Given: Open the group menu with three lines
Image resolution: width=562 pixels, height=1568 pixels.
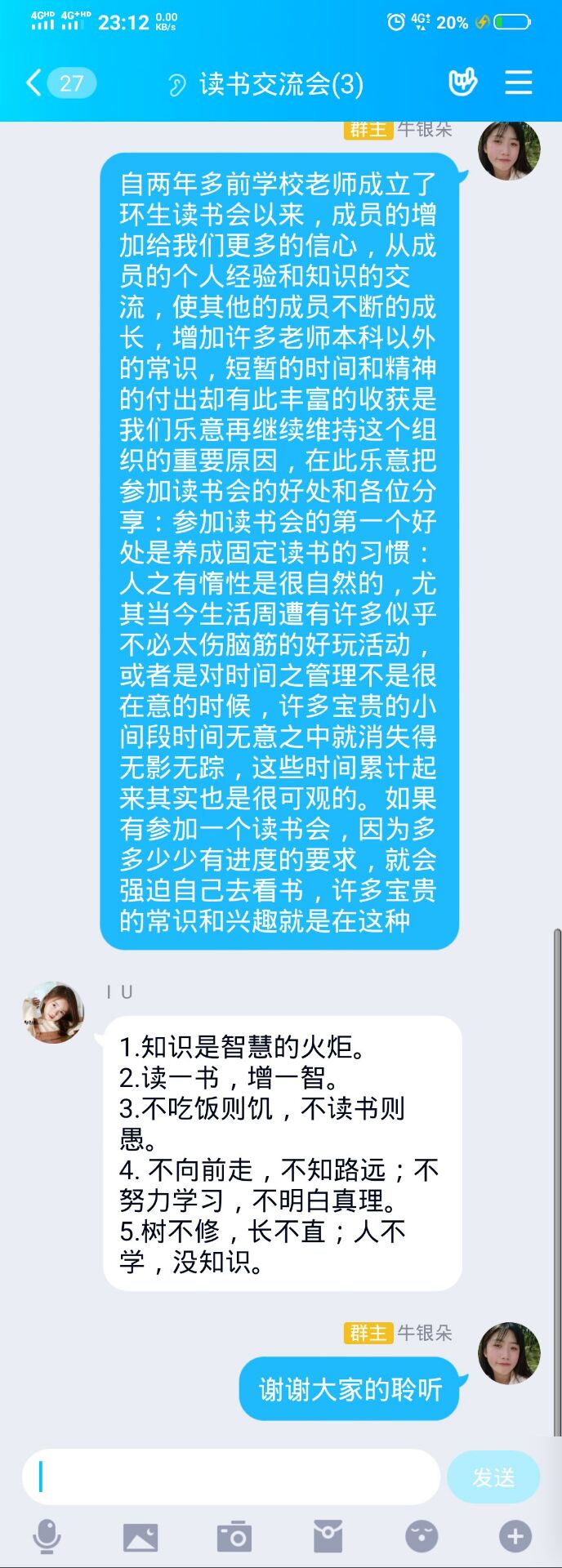Looking at the screenshot, I should coord(518,82).
